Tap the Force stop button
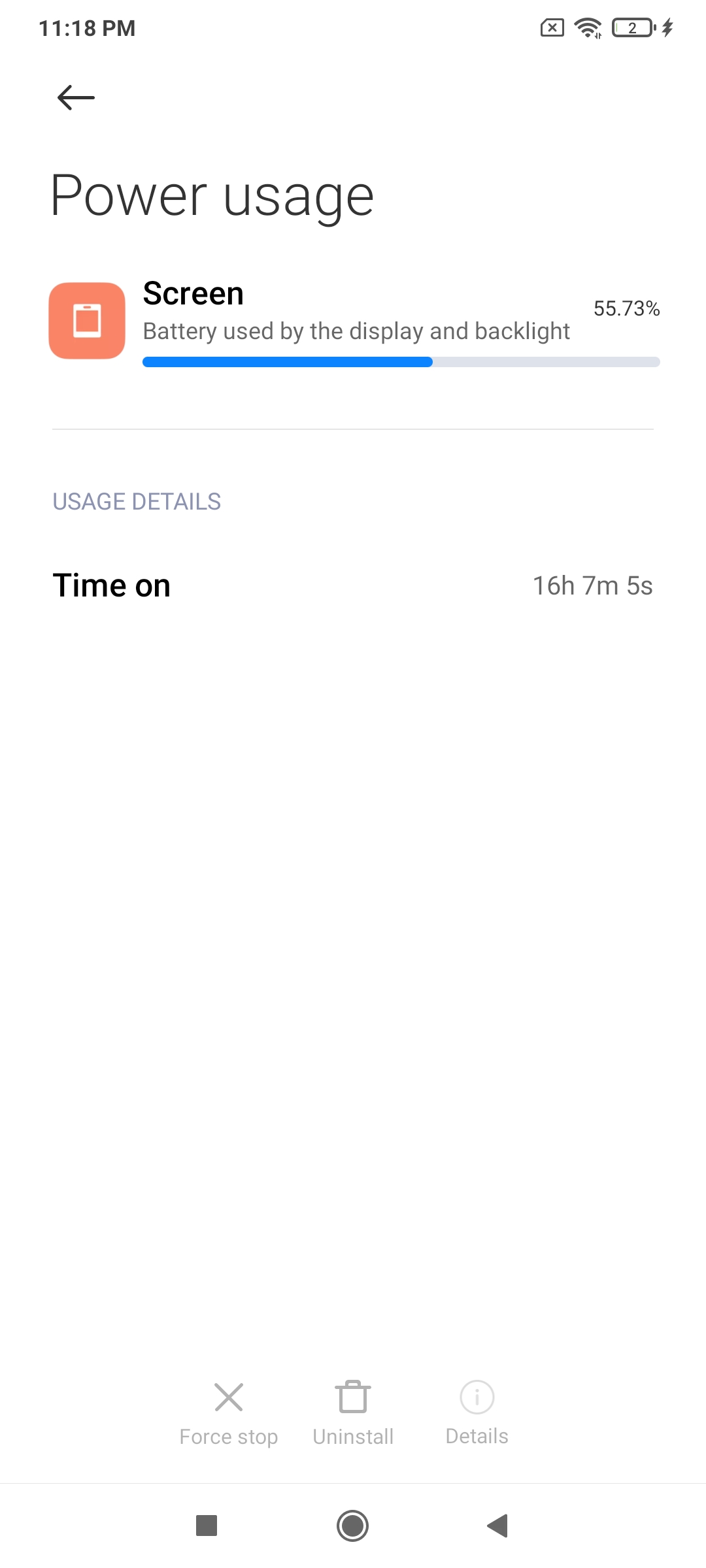Screen dimensions: 706x1568 [228, 1413]
